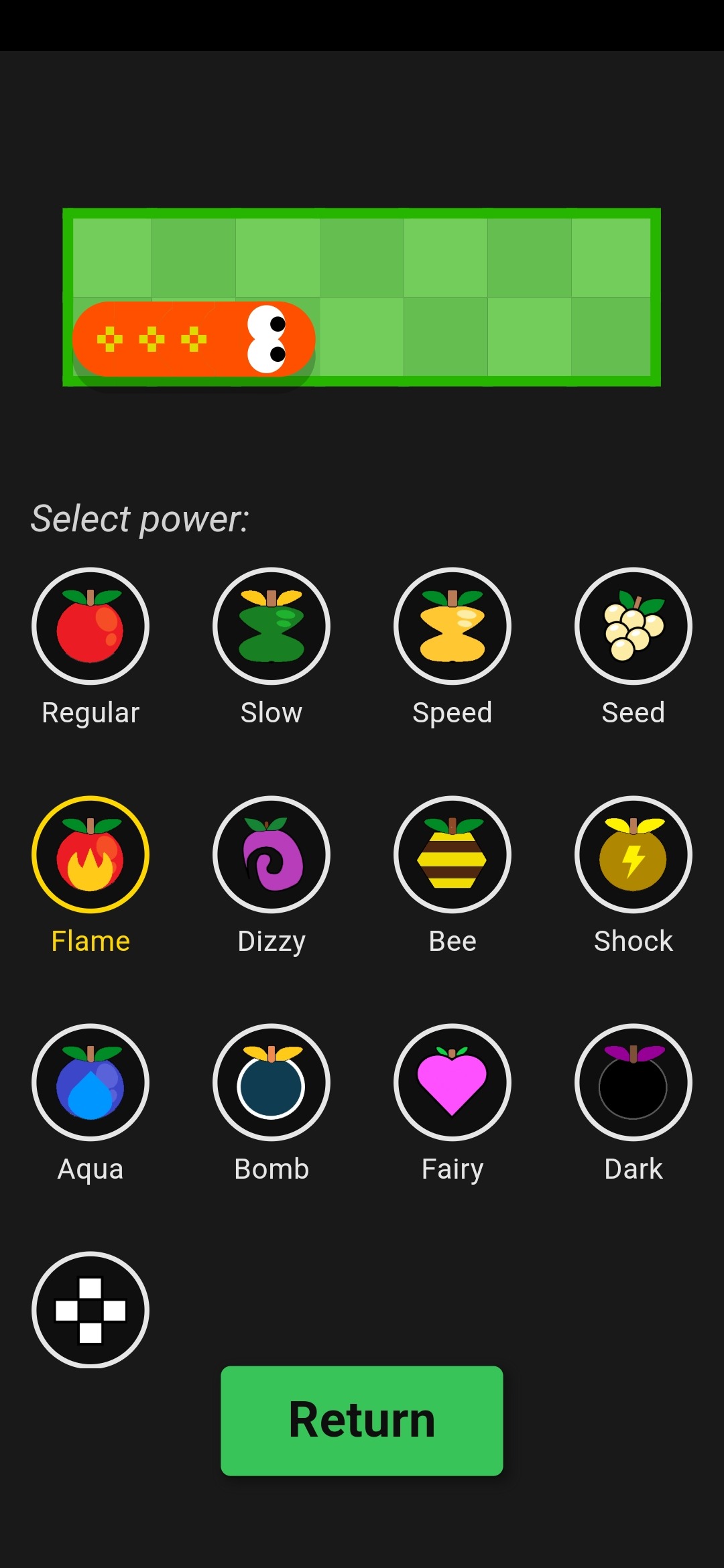The width and height of the screenshot is (724, 1568).
Task: Choose the Shock power
Action: point(633,854)
